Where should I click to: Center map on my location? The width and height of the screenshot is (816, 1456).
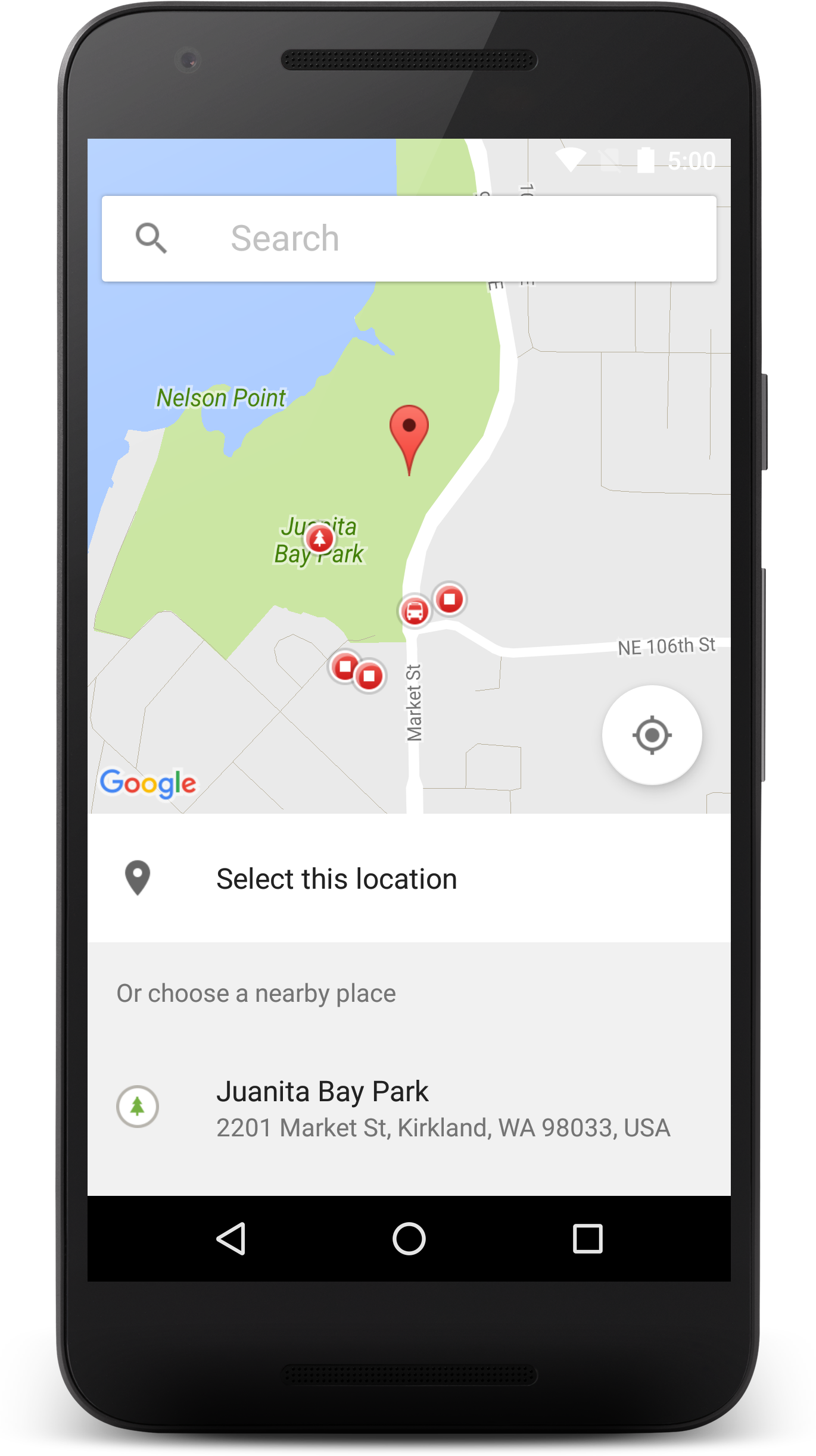[652, 735]
